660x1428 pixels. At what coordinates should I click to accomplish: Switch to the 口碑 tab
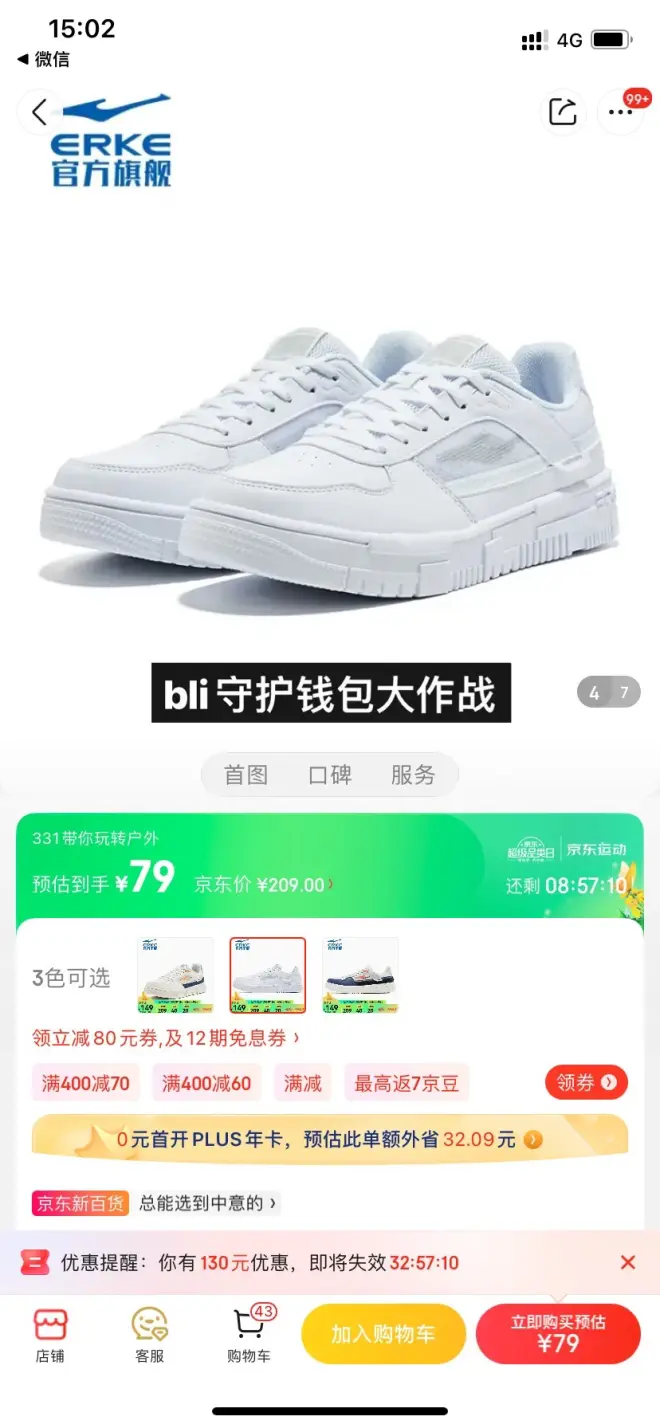tap(330, 775)
